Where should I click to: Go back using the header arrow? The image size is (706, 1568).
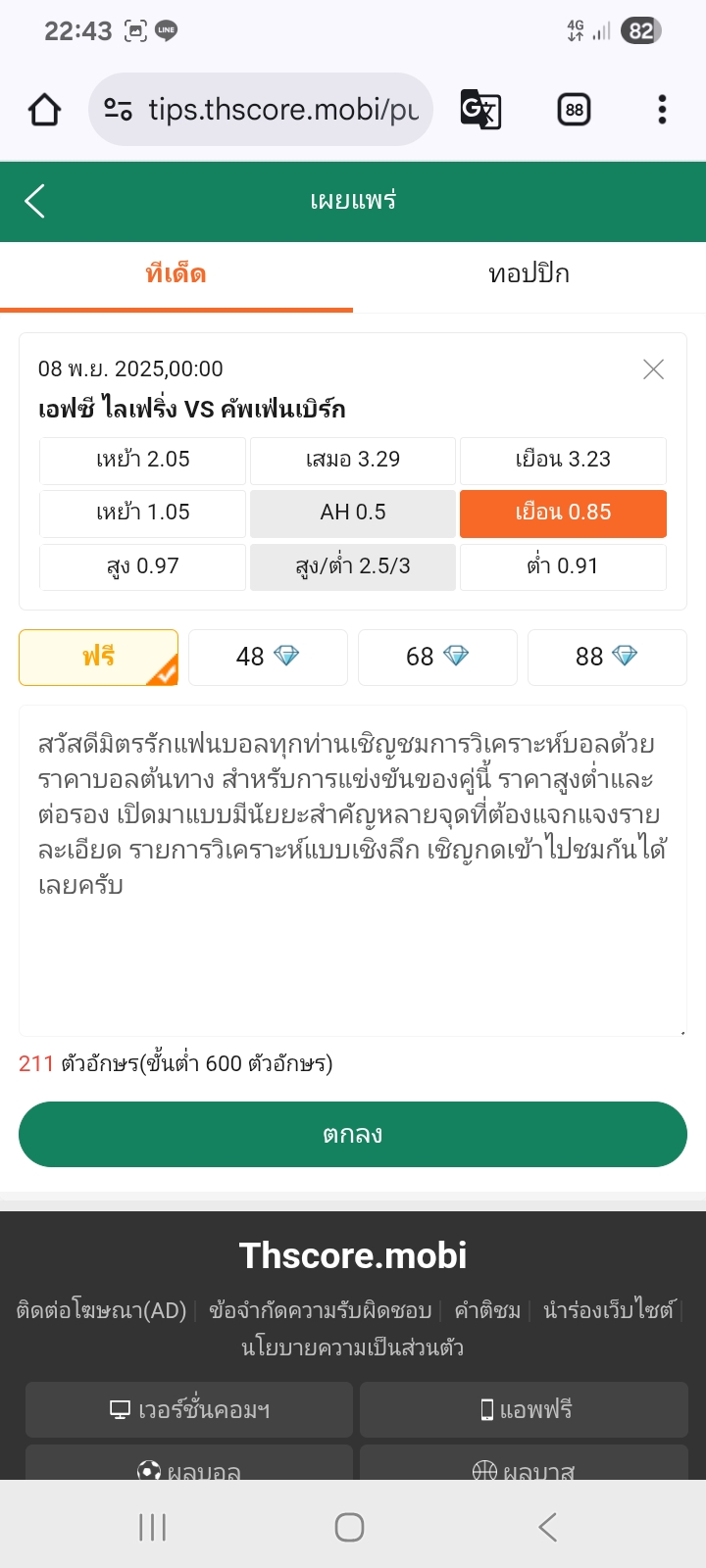[35, 201]
